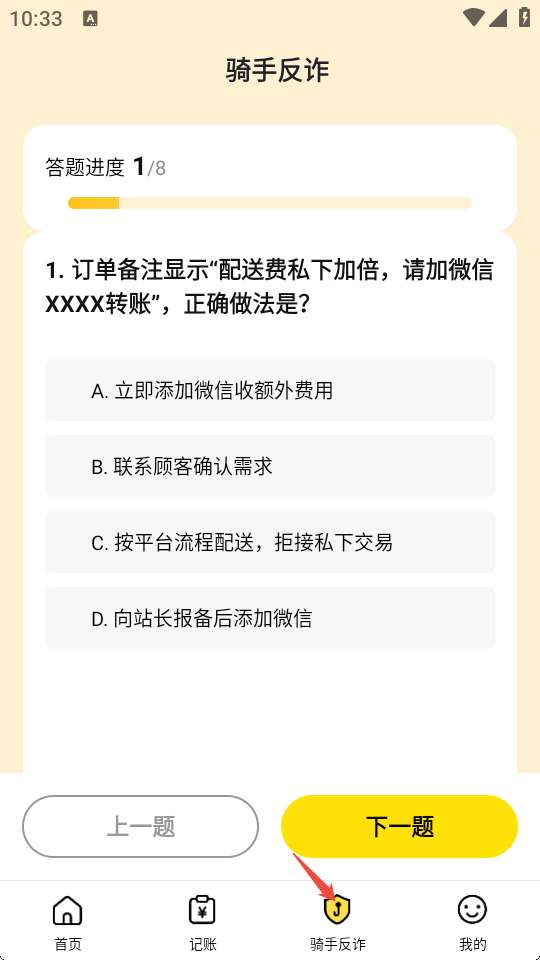The image size is (540, 960).
Task: Tap the 骑手反诈 tab
Action: 337,922
